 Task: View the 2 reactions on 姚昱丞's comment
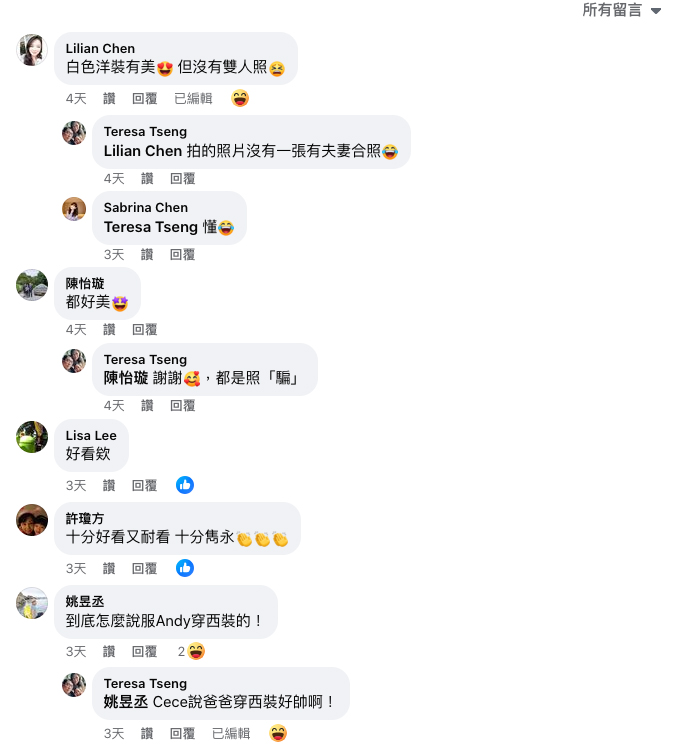click(192, 651)
